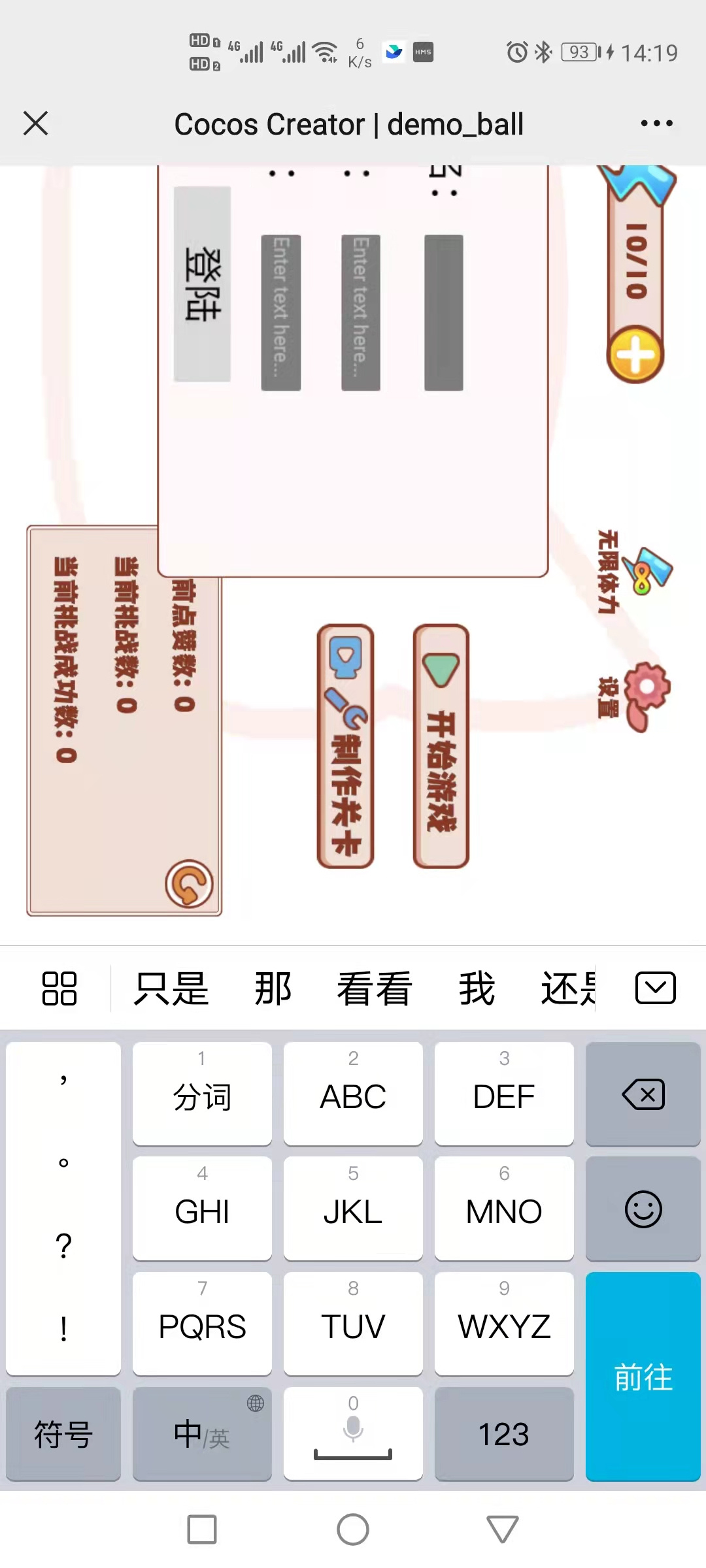Tap the blue 前往 go key
This screenshot has width=706, height=1568.
[643, 1377]
